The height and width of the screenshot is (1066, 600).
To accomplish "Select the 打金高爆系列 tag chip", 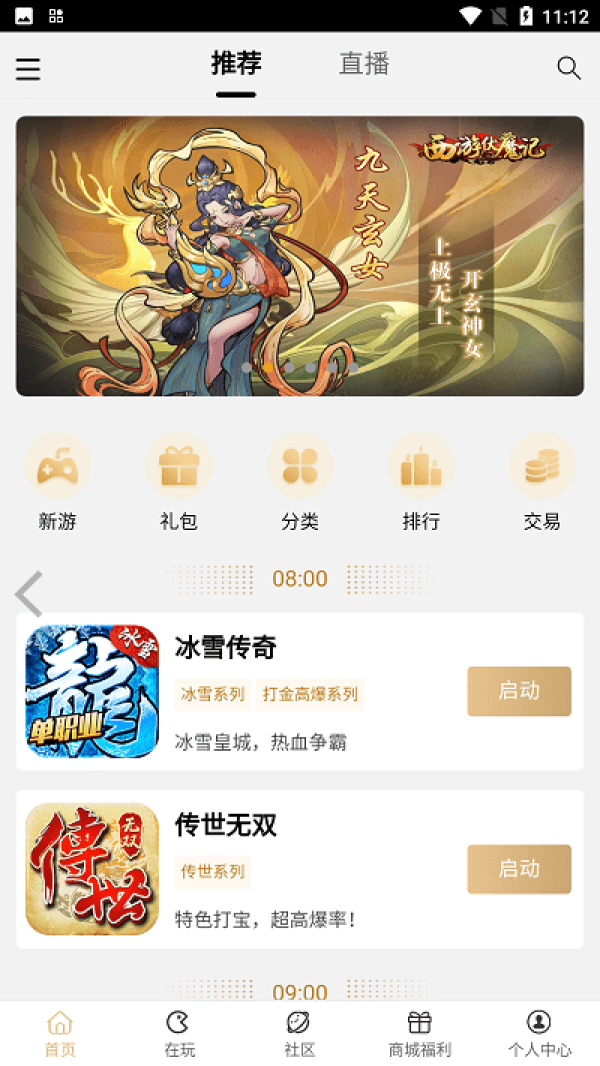I will click(310, 694).
